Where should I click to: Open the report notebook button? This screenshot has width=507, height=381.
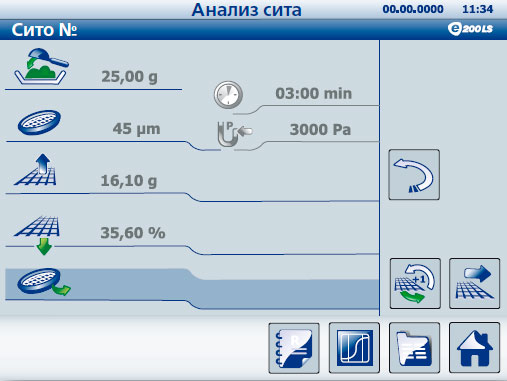coord(294,348)
